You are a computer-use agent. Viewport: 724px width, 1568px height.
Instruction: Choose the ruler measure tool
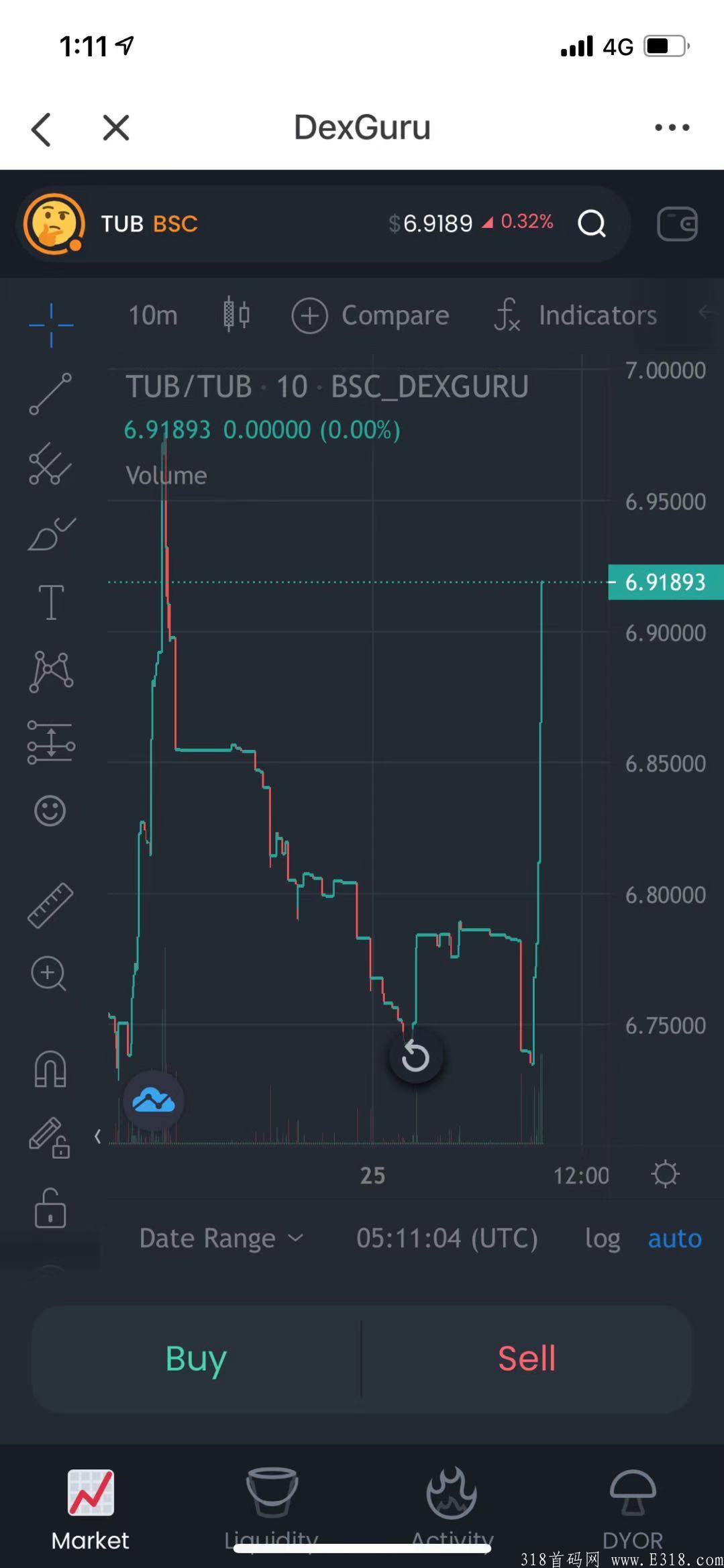pos(50,905)
